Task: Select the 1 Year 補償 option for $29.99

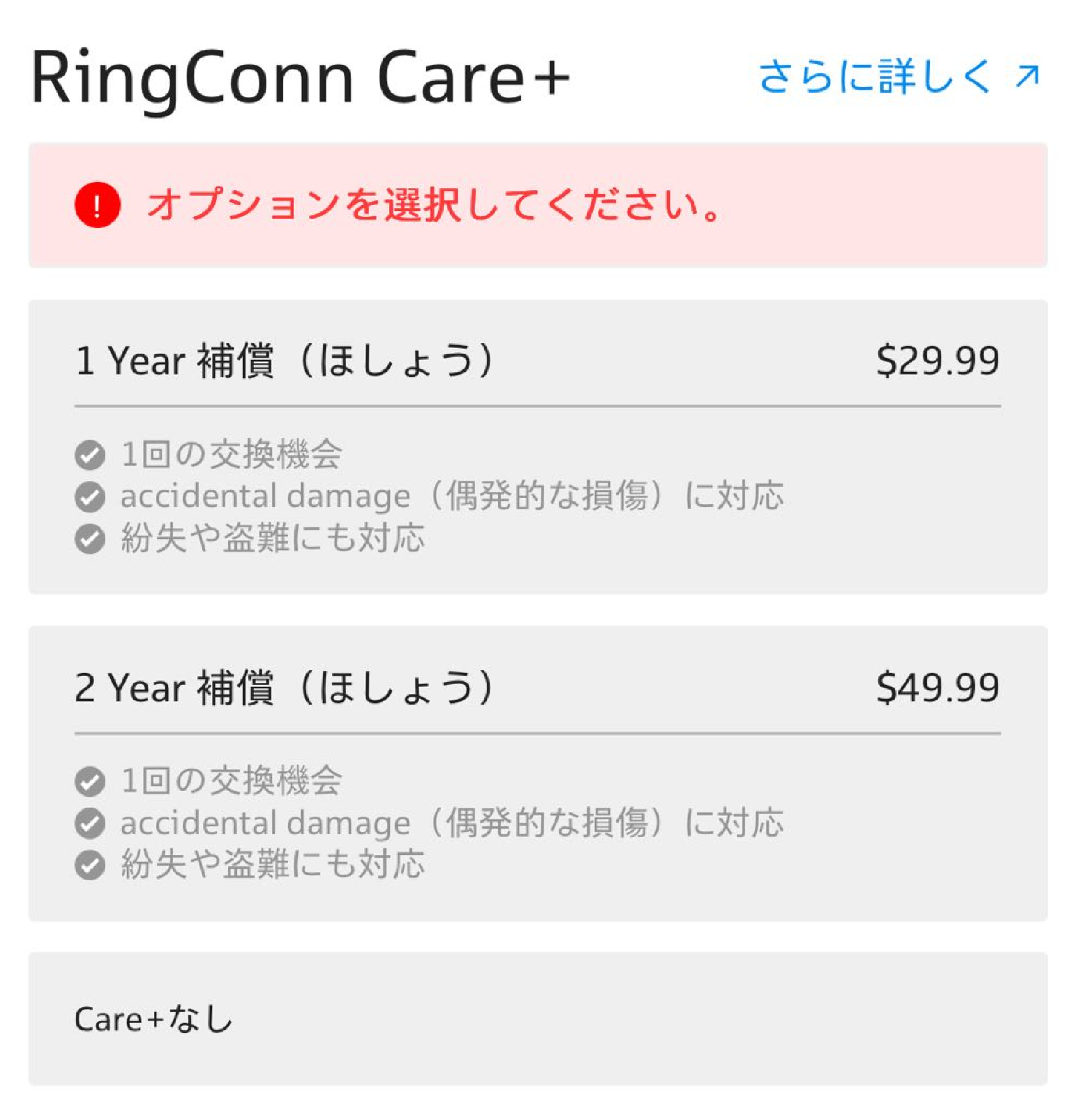Action: coord(537,446)
